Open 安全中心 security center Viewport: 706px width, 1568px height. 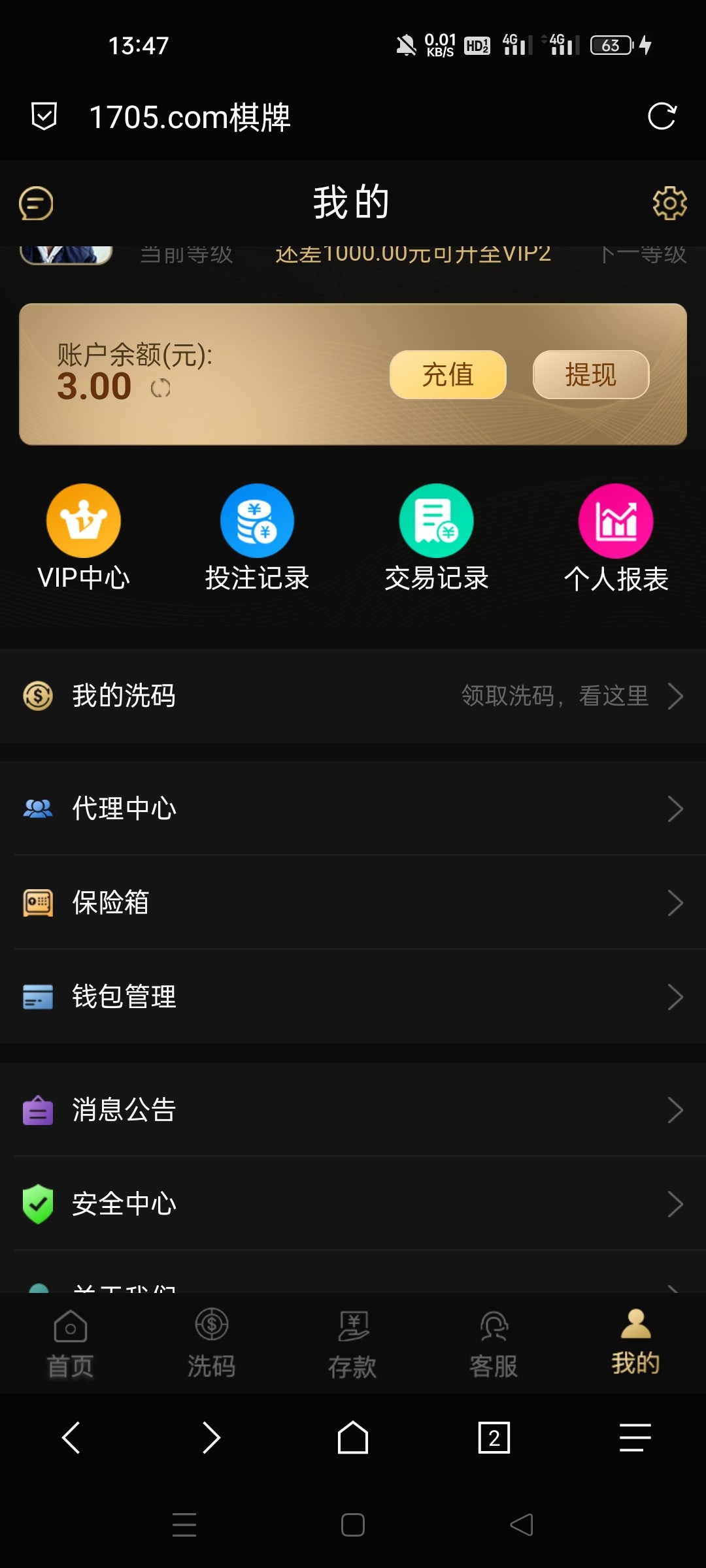point(353,1204)
